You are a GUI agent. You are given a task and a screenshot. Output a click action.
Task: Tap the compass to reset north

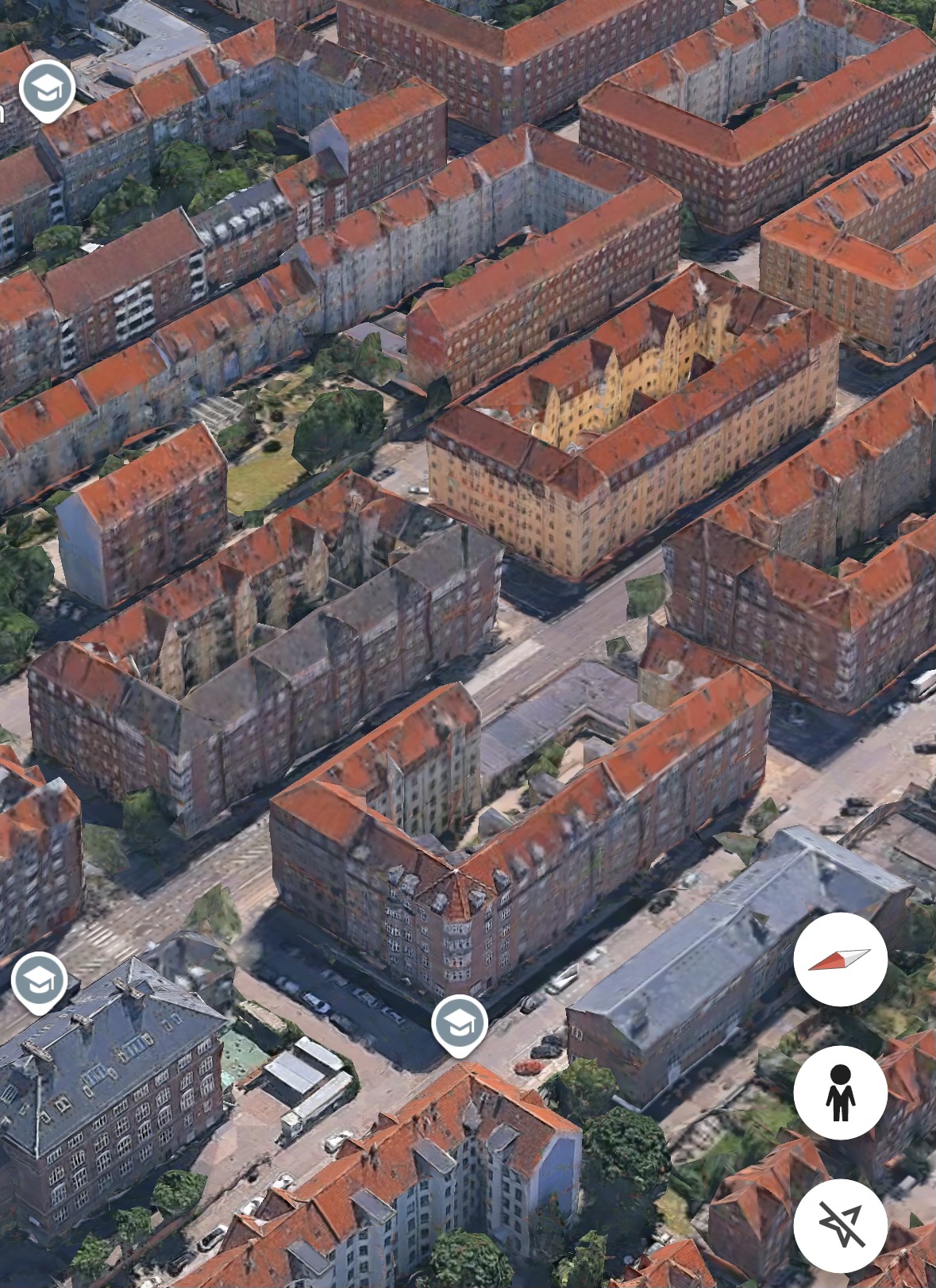point(840,959)
